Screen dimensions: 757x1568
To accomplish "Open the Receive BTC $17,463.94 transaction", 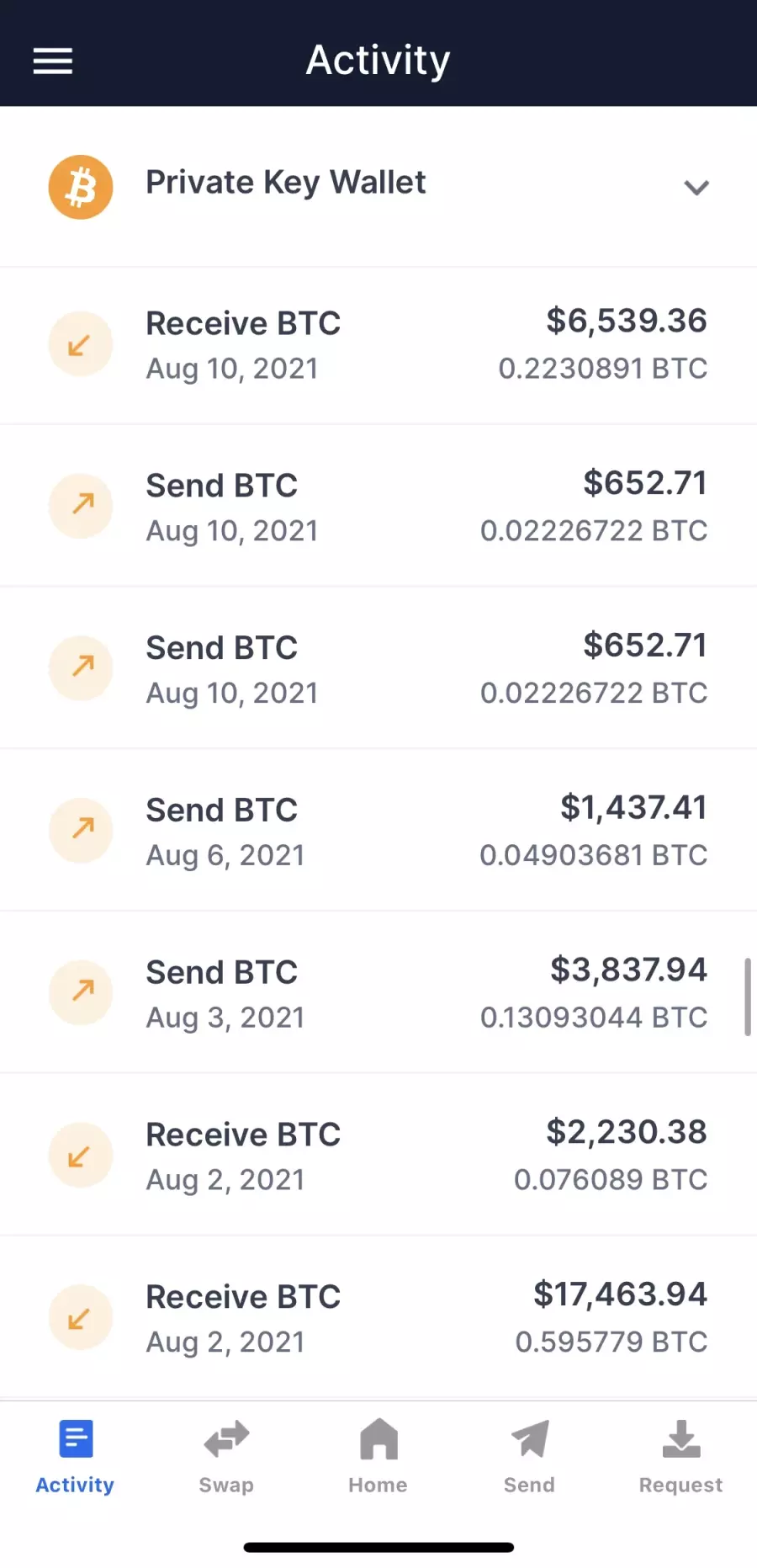I will coord(378,1318).
